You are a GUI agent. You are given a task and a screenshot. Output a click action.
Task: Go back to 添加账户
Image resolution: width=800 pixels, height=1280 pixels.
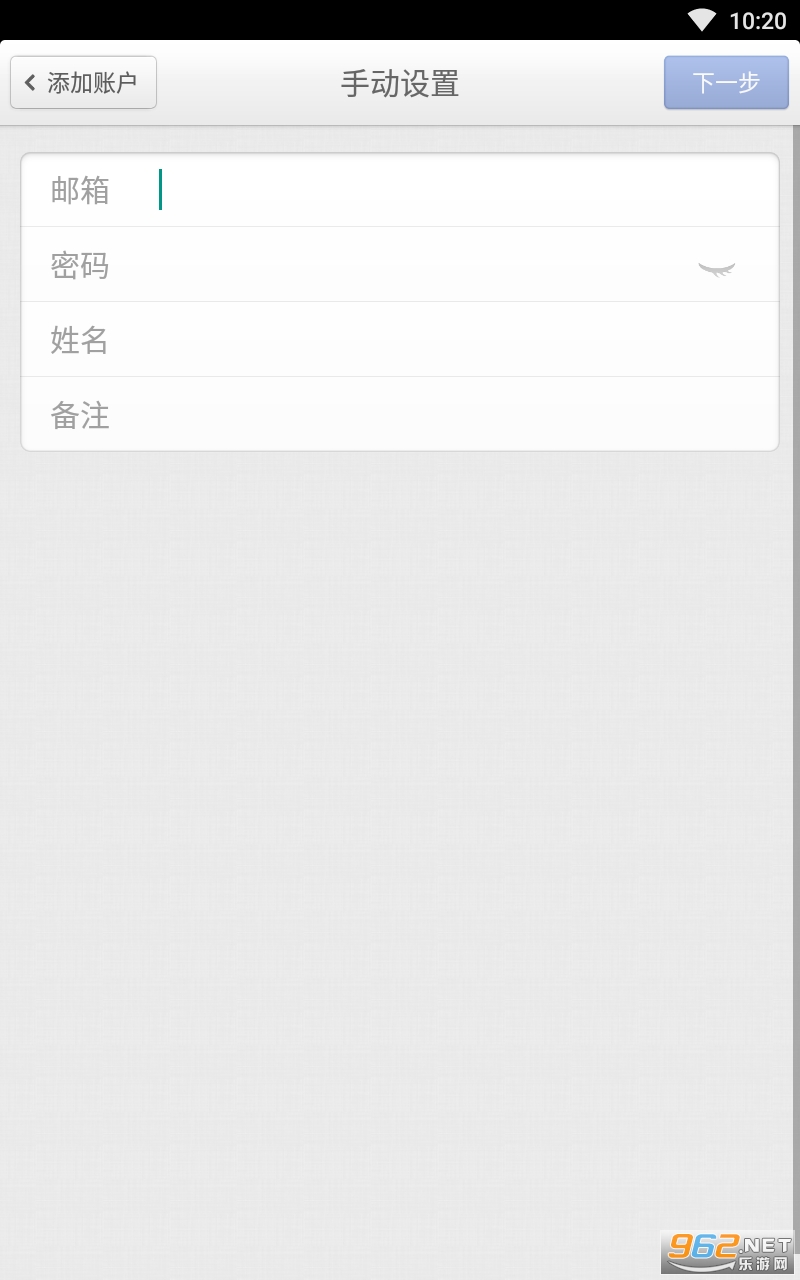(83, 82)
